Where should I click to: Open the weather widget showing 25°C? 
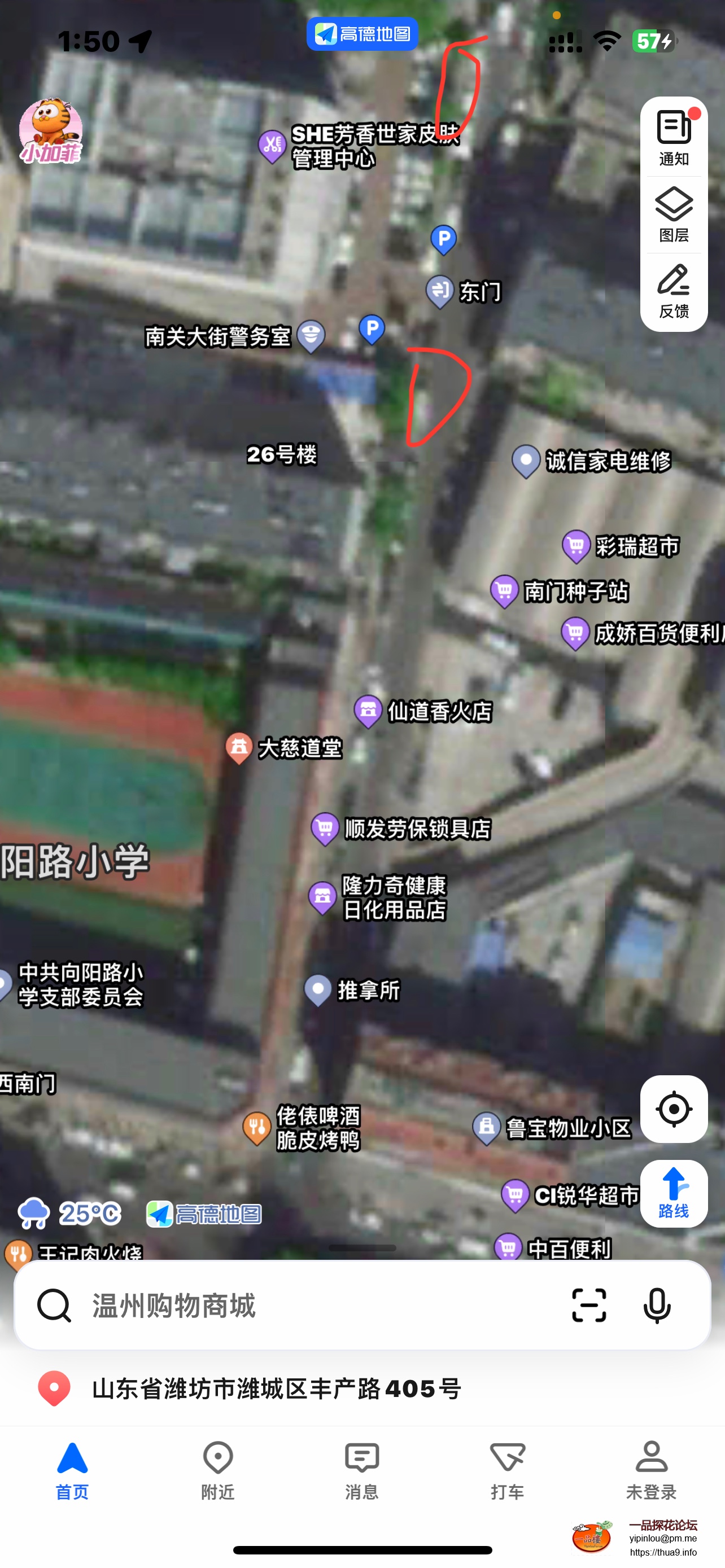pos(69,1213)
